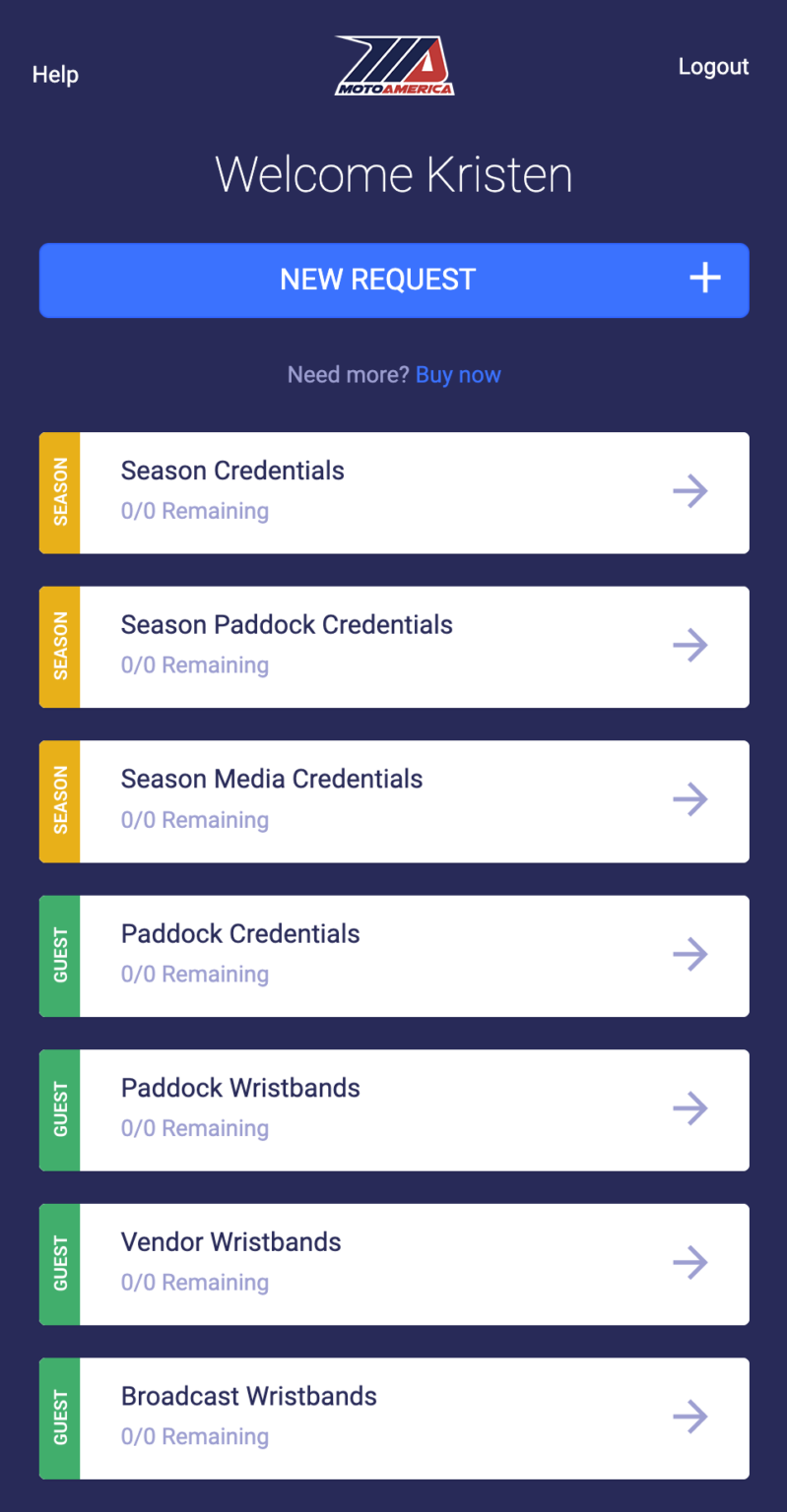Open the Help menu
This screenshot has height=1512, width=787.
pyautogui.click(x=55, y=74)
